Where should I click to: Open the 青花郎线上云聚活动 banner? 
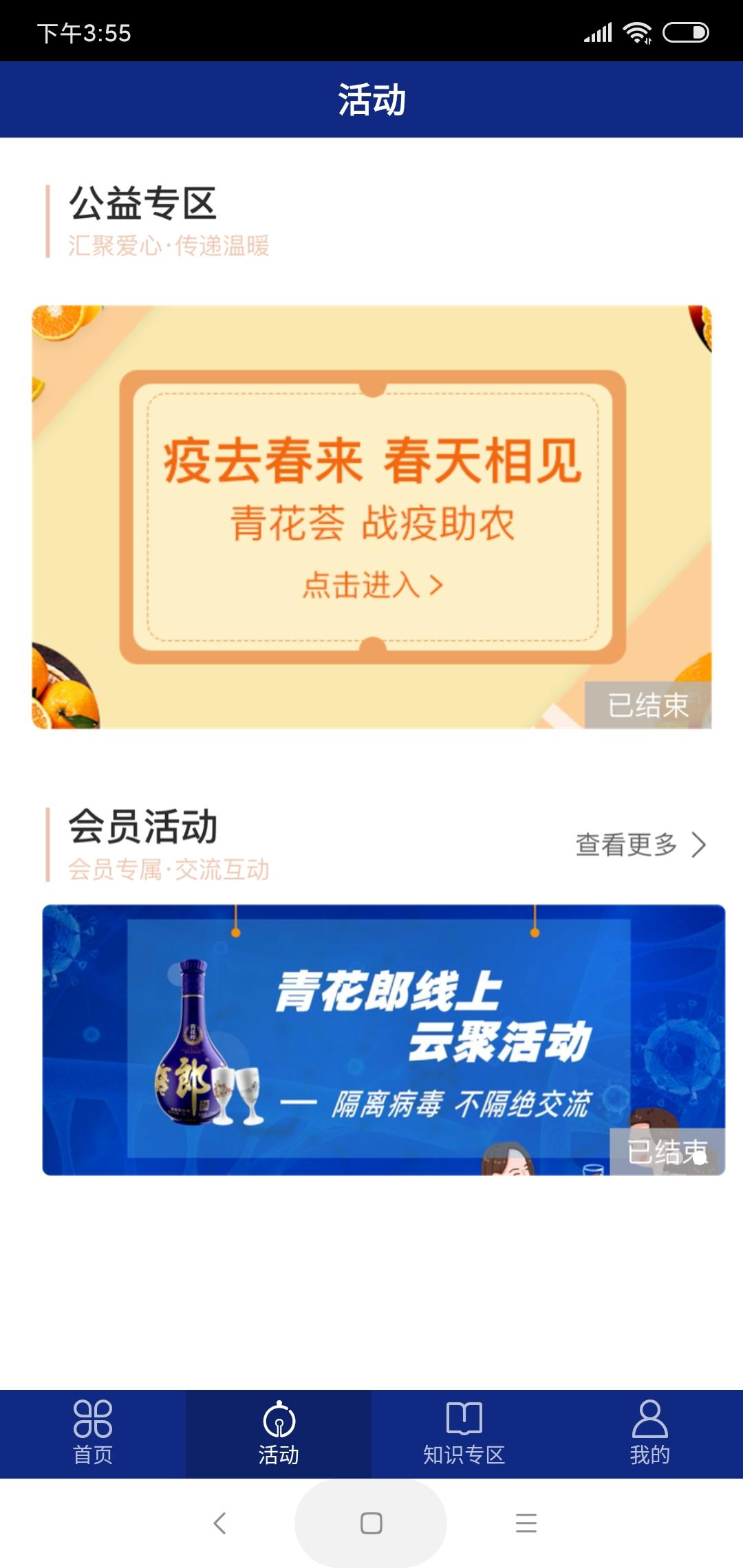point(383,1040)
